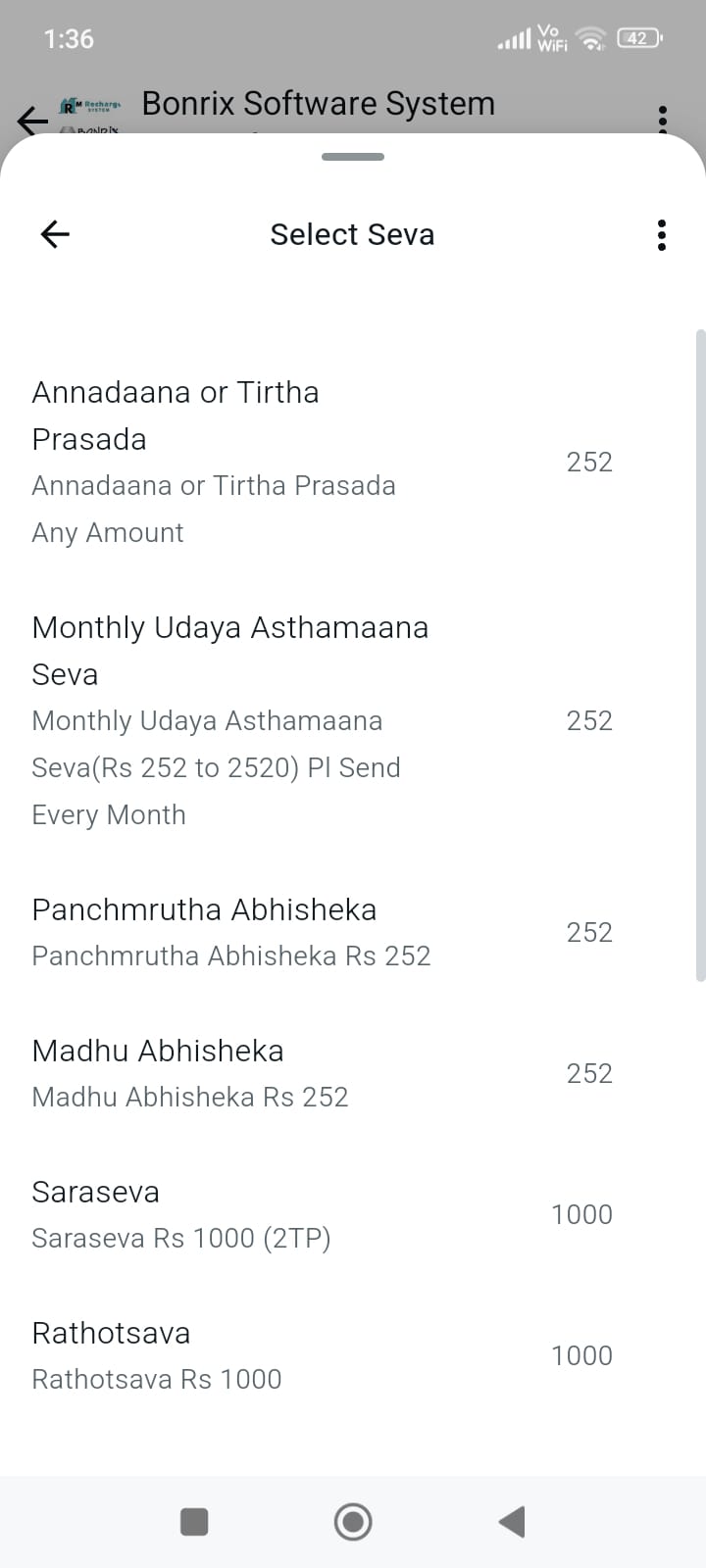Pick the Panchmrutha Abhisheka seva
Viewport: 706px width, 1568px height.
[x=322, y=932]
